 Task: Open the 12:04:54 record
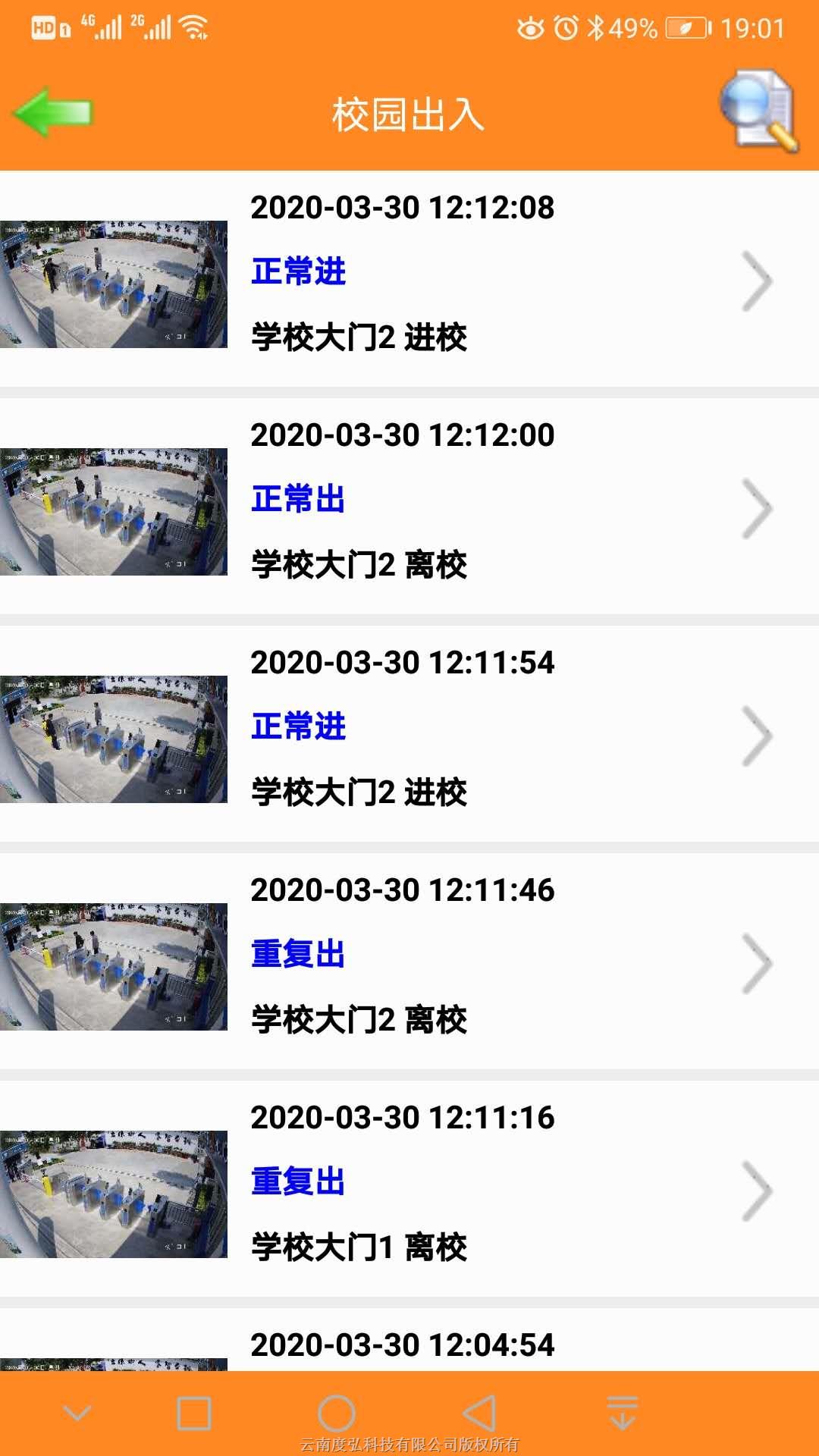pos(409,1347)
